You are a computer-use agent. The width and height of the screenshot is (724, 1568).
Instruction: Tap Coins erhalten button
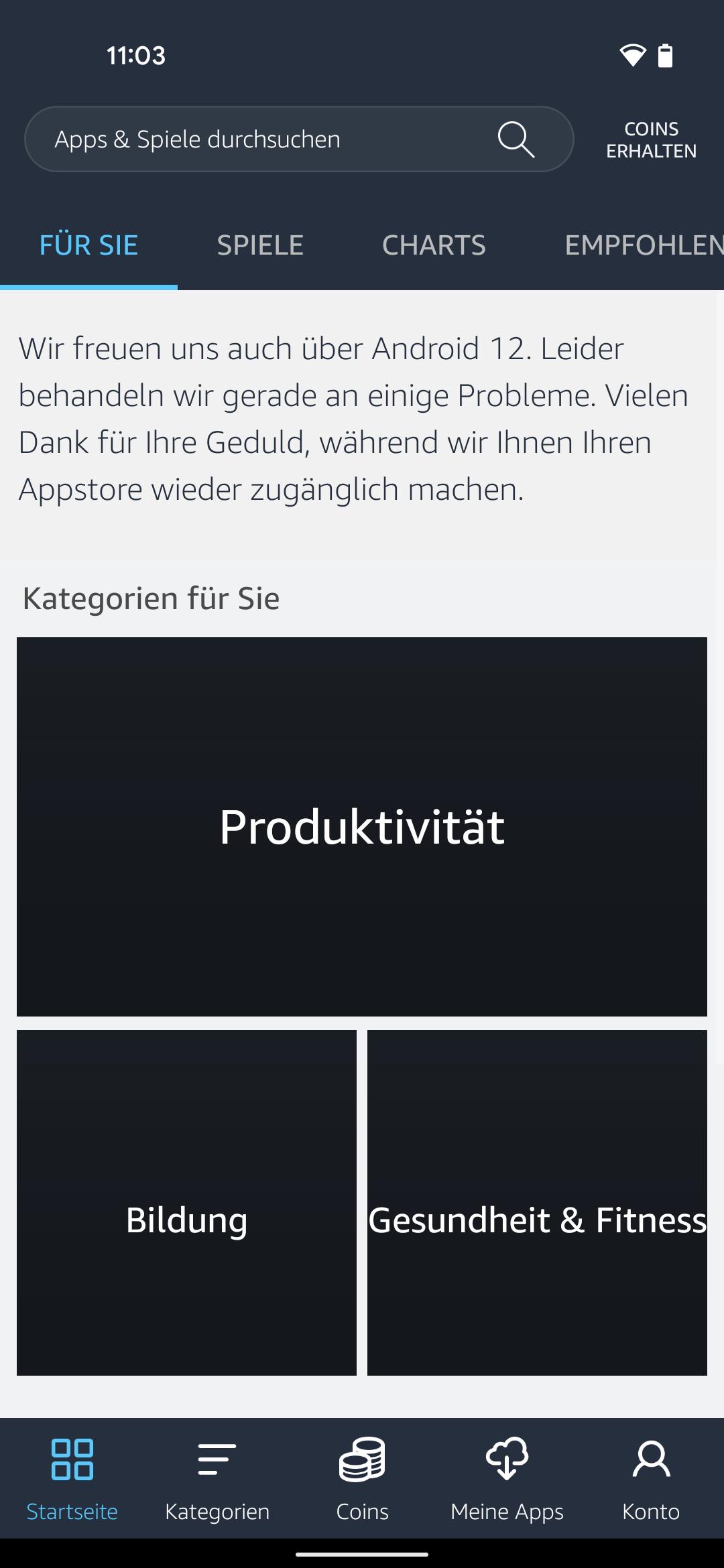[x=651, y=139]
